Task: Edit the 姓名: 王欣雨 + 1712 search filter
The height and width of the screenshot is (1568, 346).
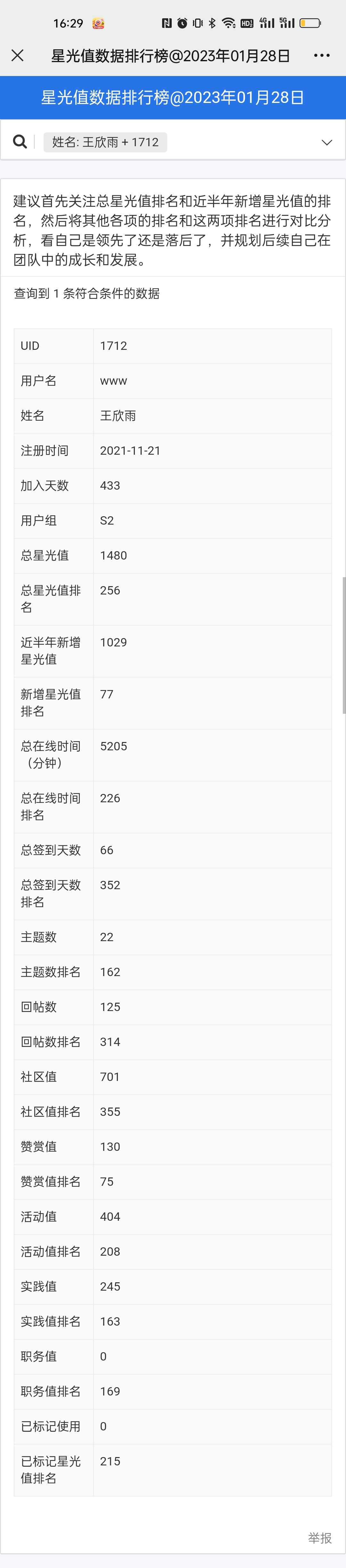Action: (105, 142)
